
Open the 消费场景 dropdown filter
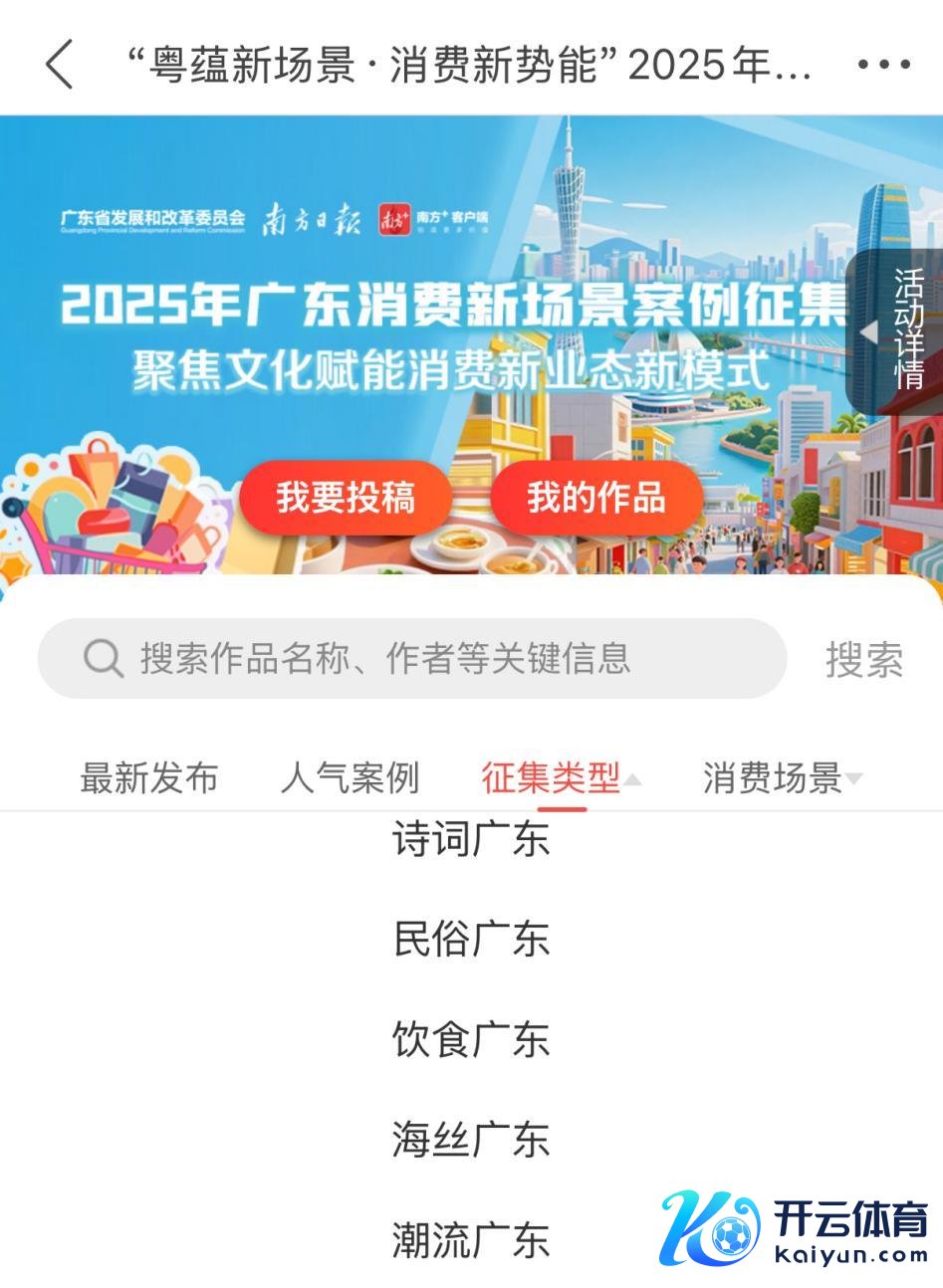pos(782,778)
